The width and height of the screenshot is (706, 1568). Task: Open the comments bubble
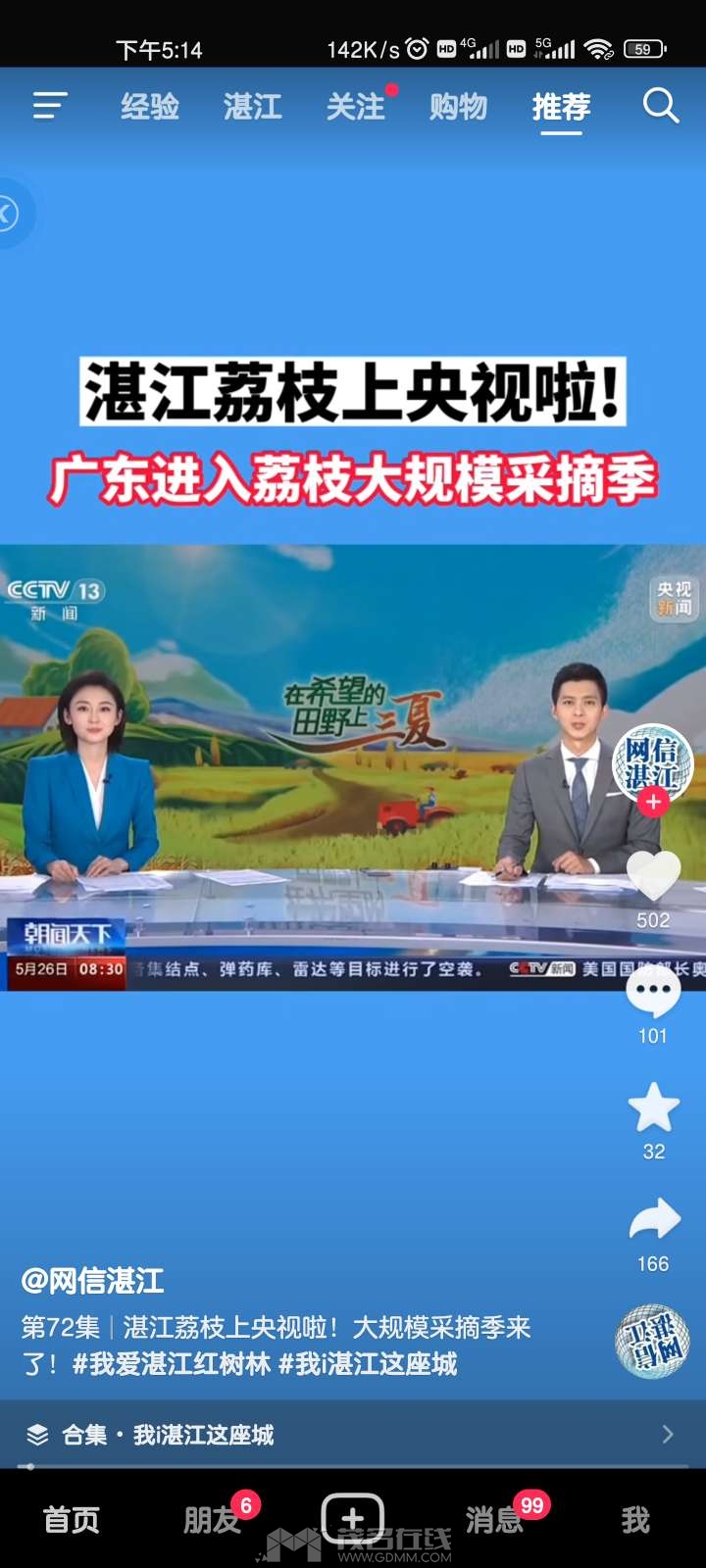pyautogui.click(x=653, y=992)
